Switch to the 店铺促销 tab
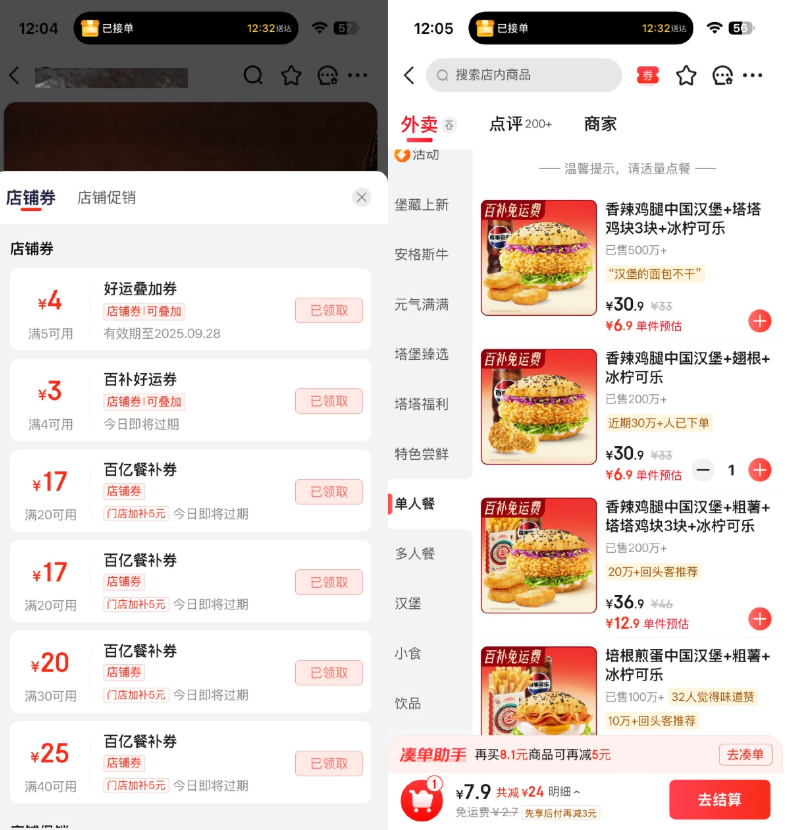The width and height of the screenshot is (787, 830). (105, 197)
